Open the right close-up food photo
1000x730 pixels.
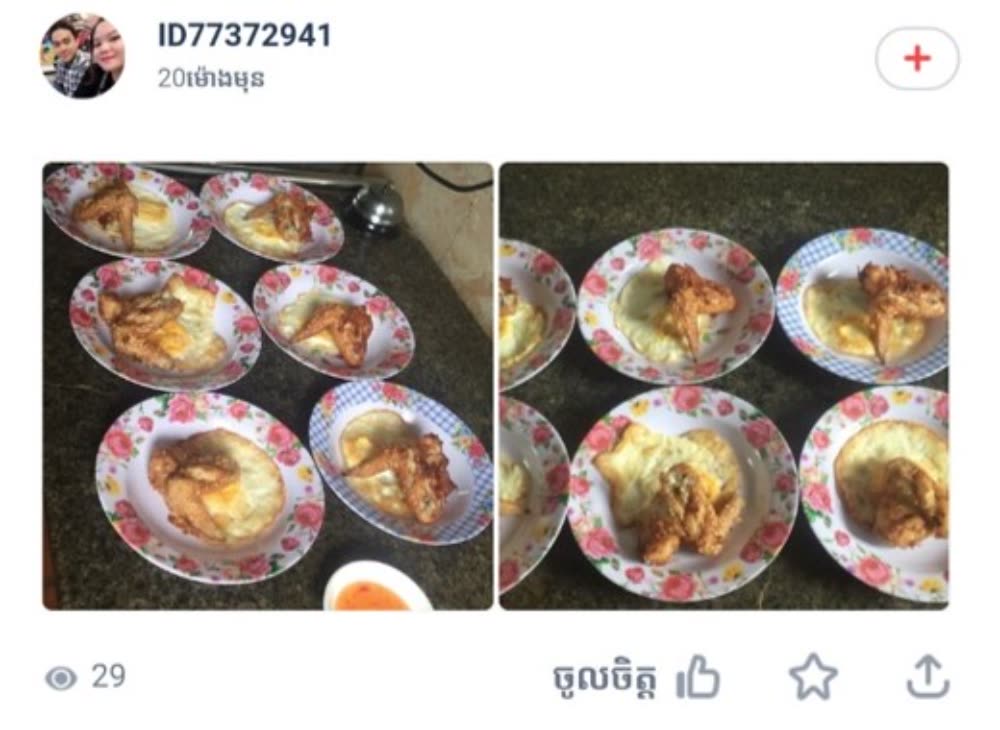coord(723,386)
